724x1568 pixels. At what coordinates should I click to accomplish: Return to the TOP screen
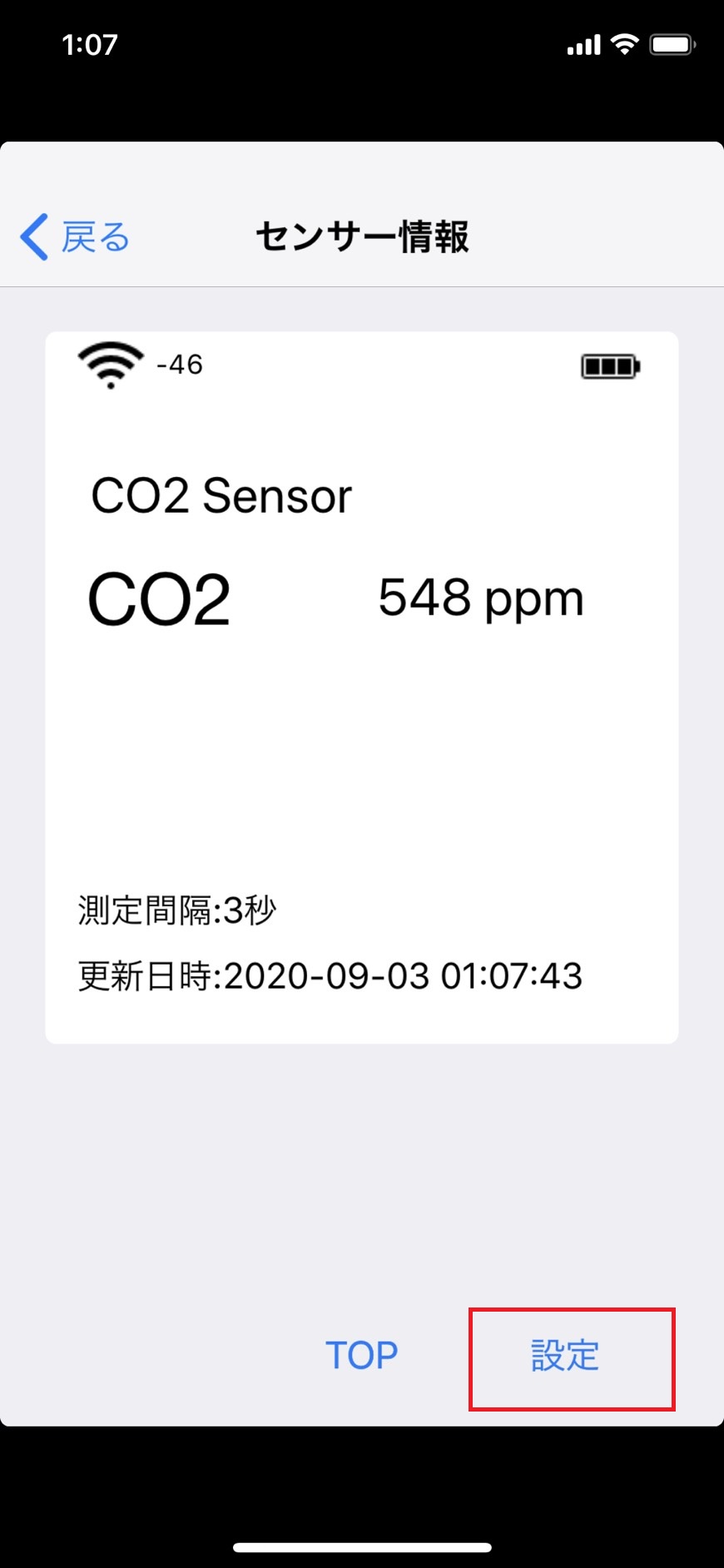[361, 1356]
